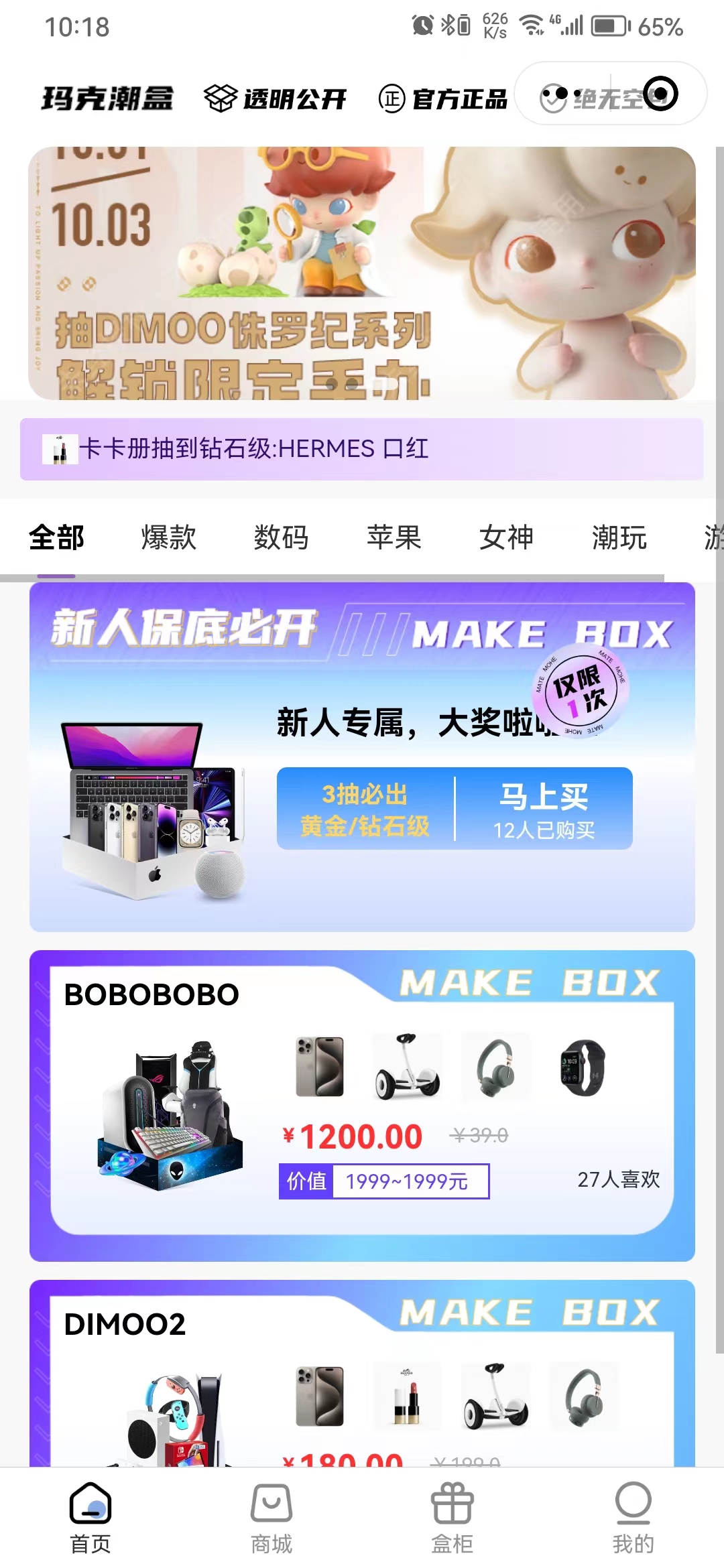Screen dimensions: 724x1568
Task: Select the 全部 category tab
Action: click(56, 537)
